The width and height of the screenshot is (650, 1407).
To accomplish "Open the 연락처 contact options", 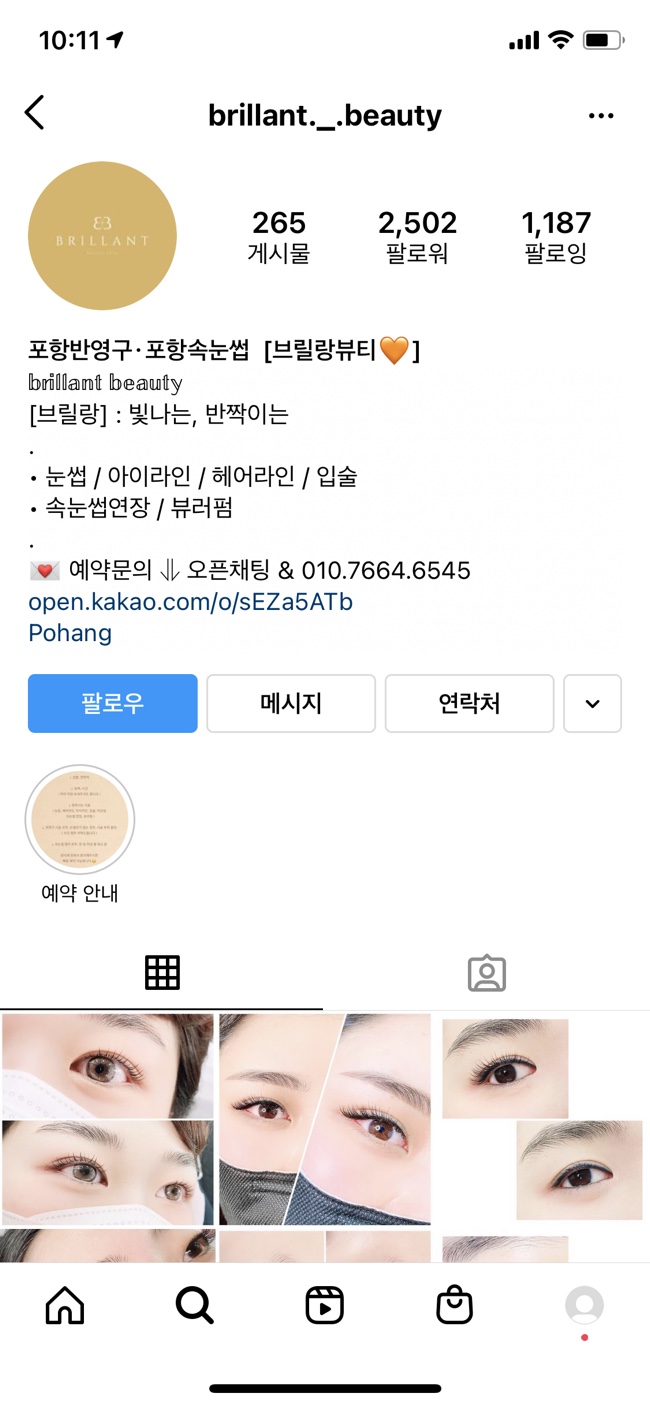I will [x=469, y=703].
